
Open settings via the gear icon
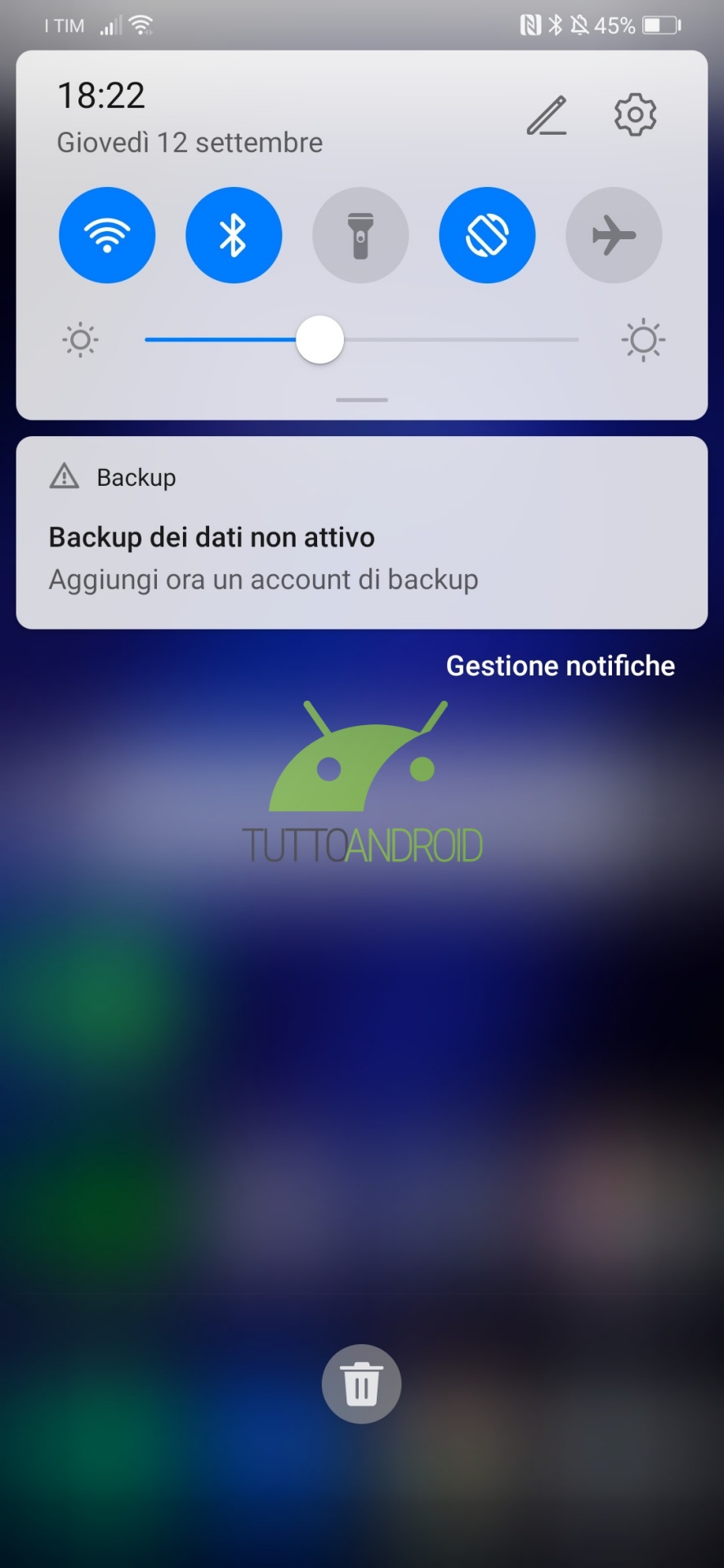pyautogui.click(x=635, y=114)
